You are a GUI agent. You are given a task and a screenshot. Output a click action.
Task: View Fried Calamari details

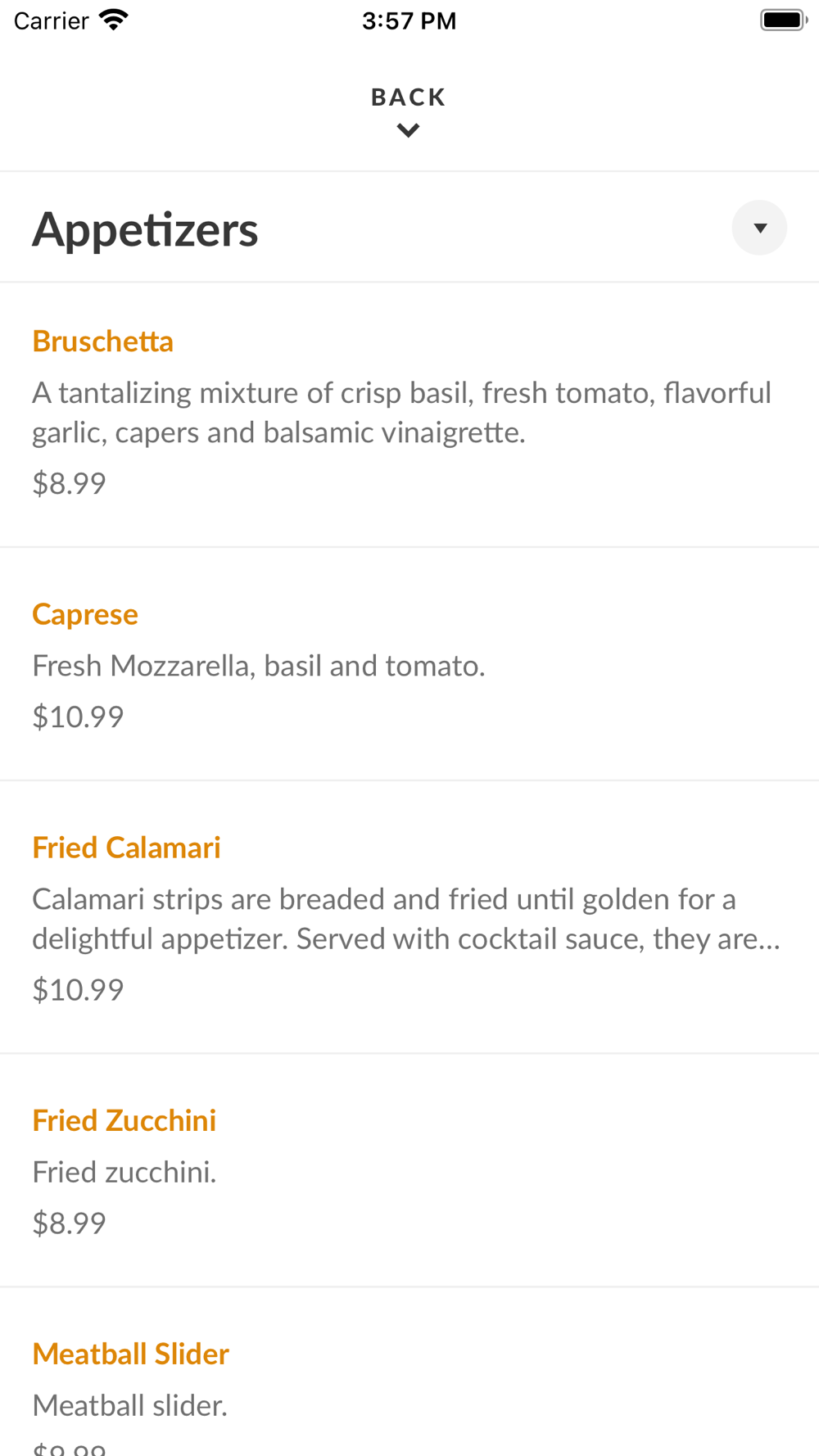tap(409, 917)
